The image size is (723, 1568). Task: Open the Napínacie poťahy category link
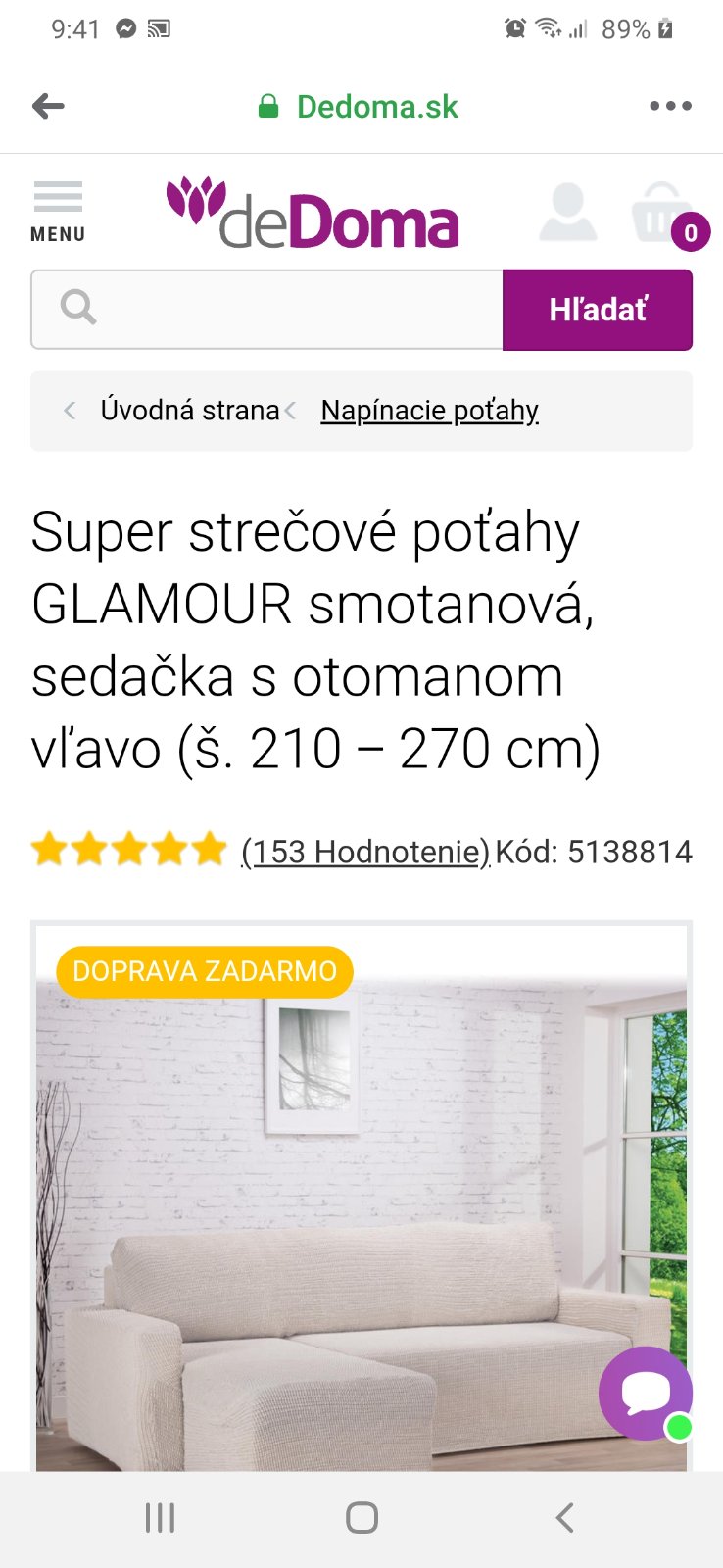429,411
